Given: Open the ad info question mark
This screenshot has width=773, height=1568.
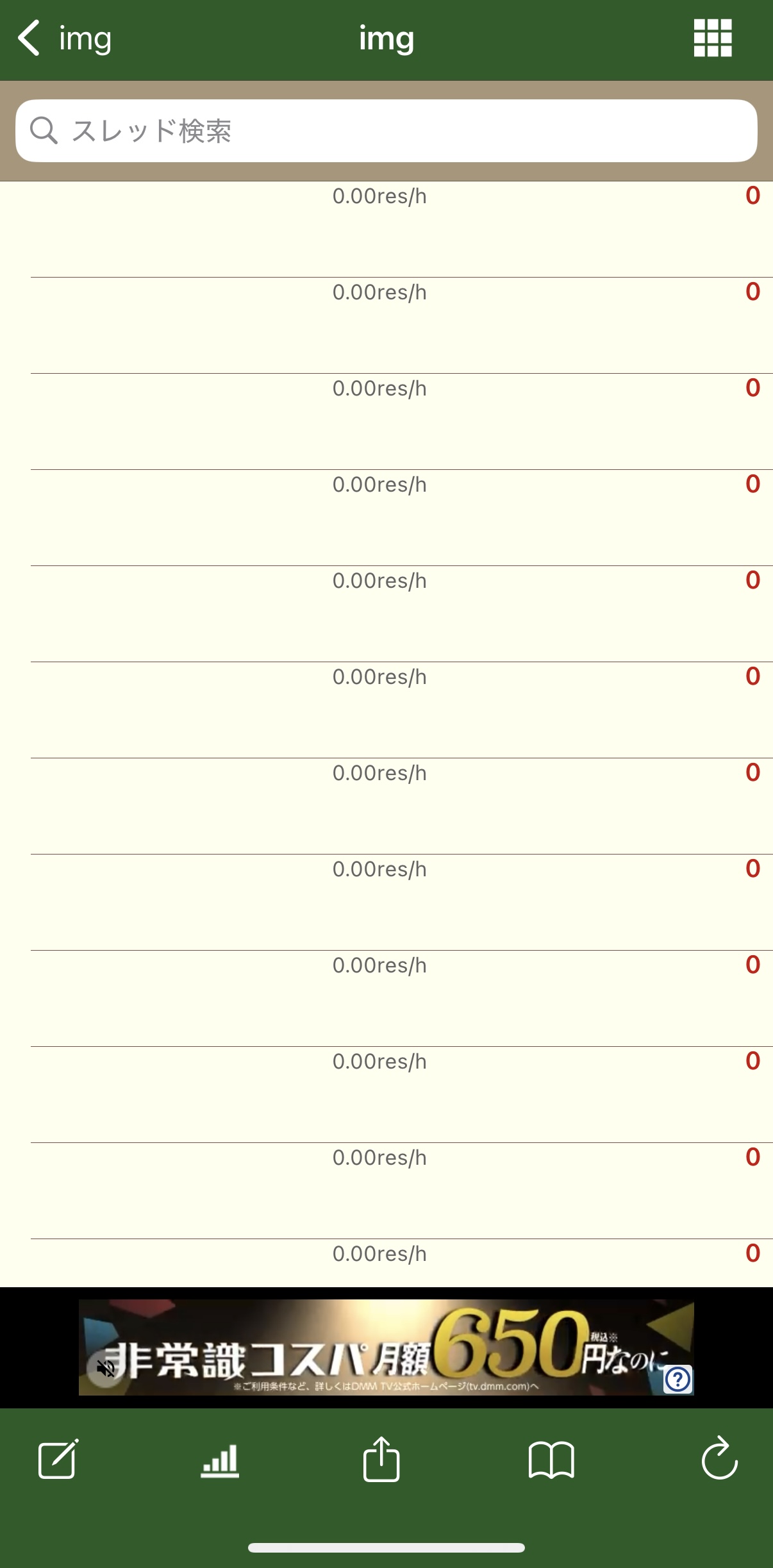Looking at the screenshot, I should coord(677,1379).
